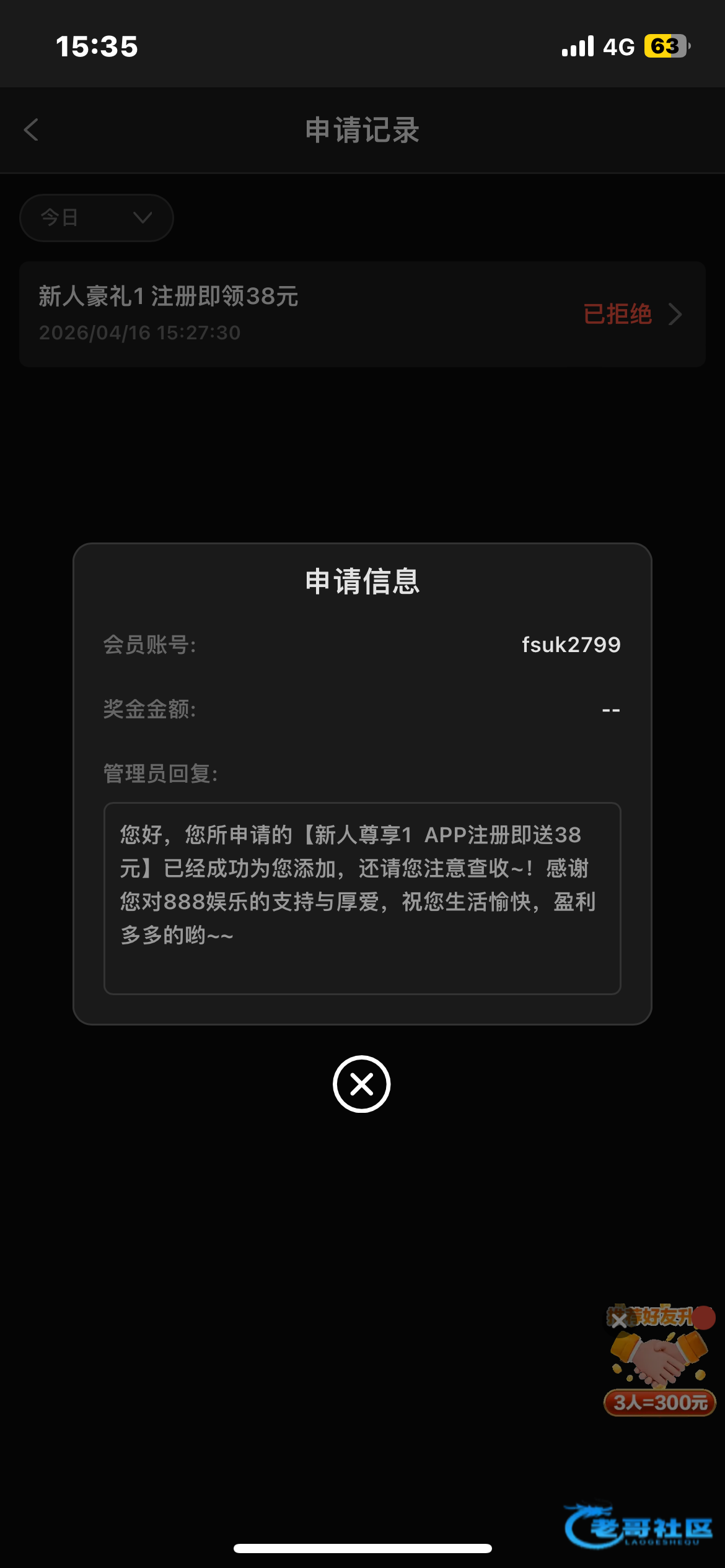Go back from 申请记录 page

31,130
